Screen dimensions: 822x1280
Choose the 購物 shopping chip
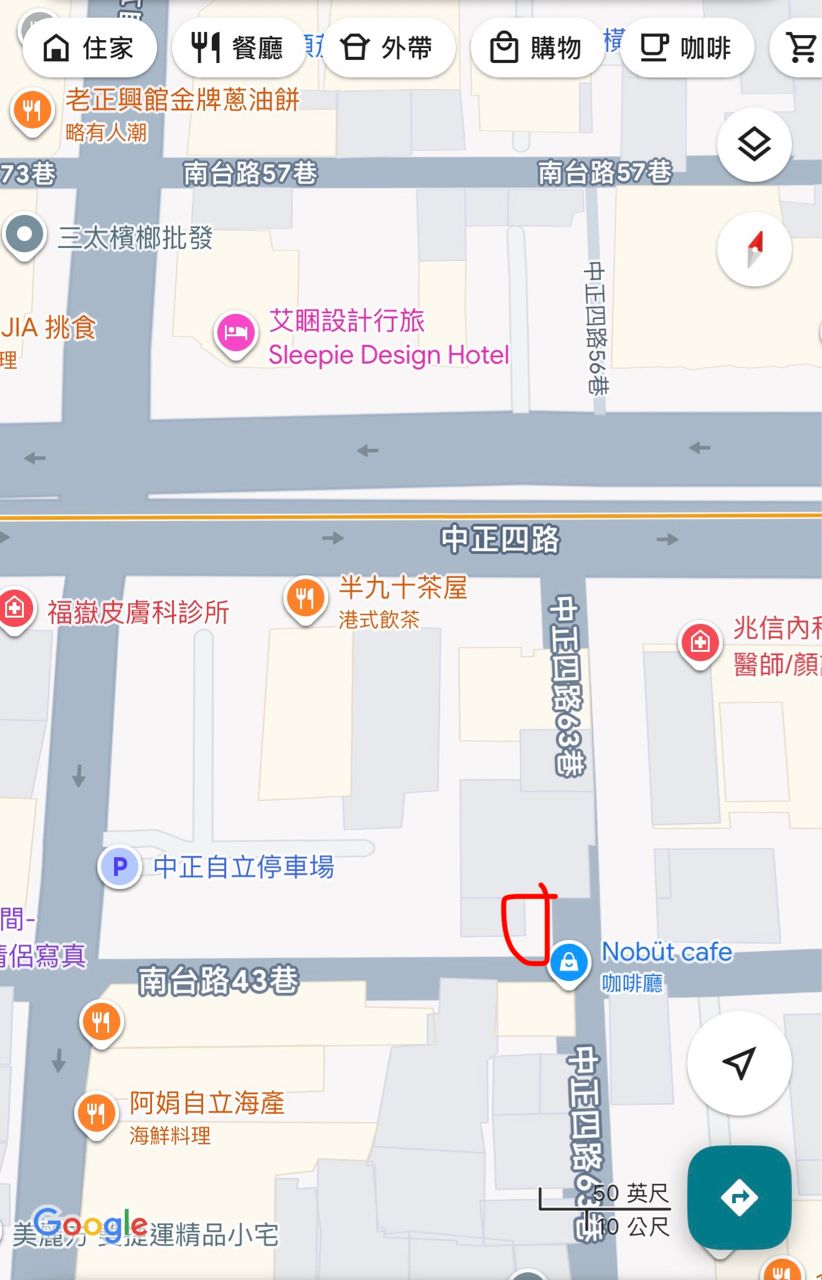[537, 47]
